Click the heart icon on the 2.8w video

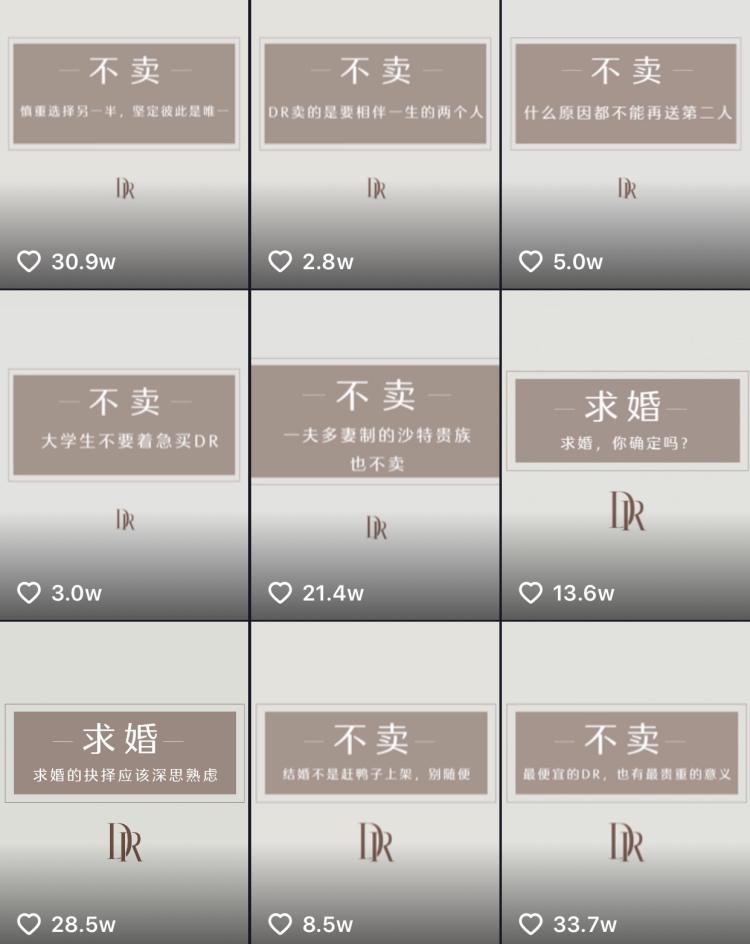tap(280, 261)
